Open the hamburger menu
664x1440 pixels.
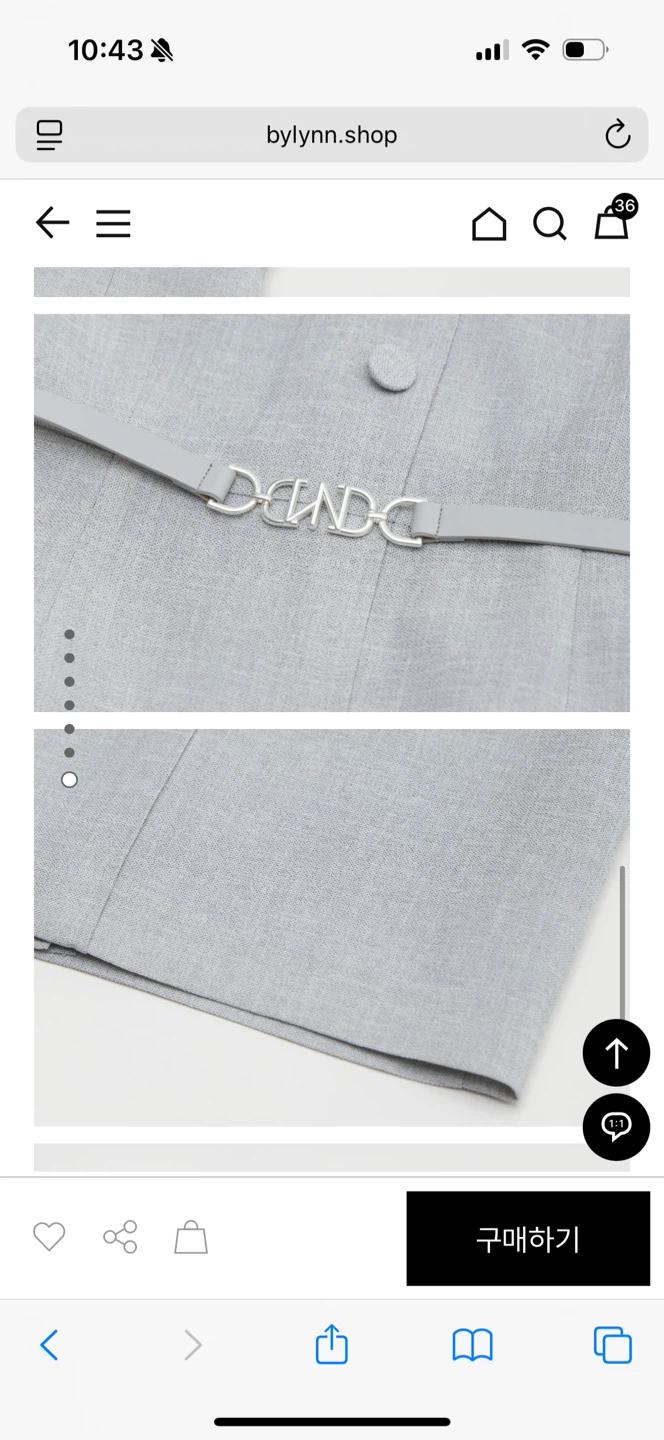(113, 223)
